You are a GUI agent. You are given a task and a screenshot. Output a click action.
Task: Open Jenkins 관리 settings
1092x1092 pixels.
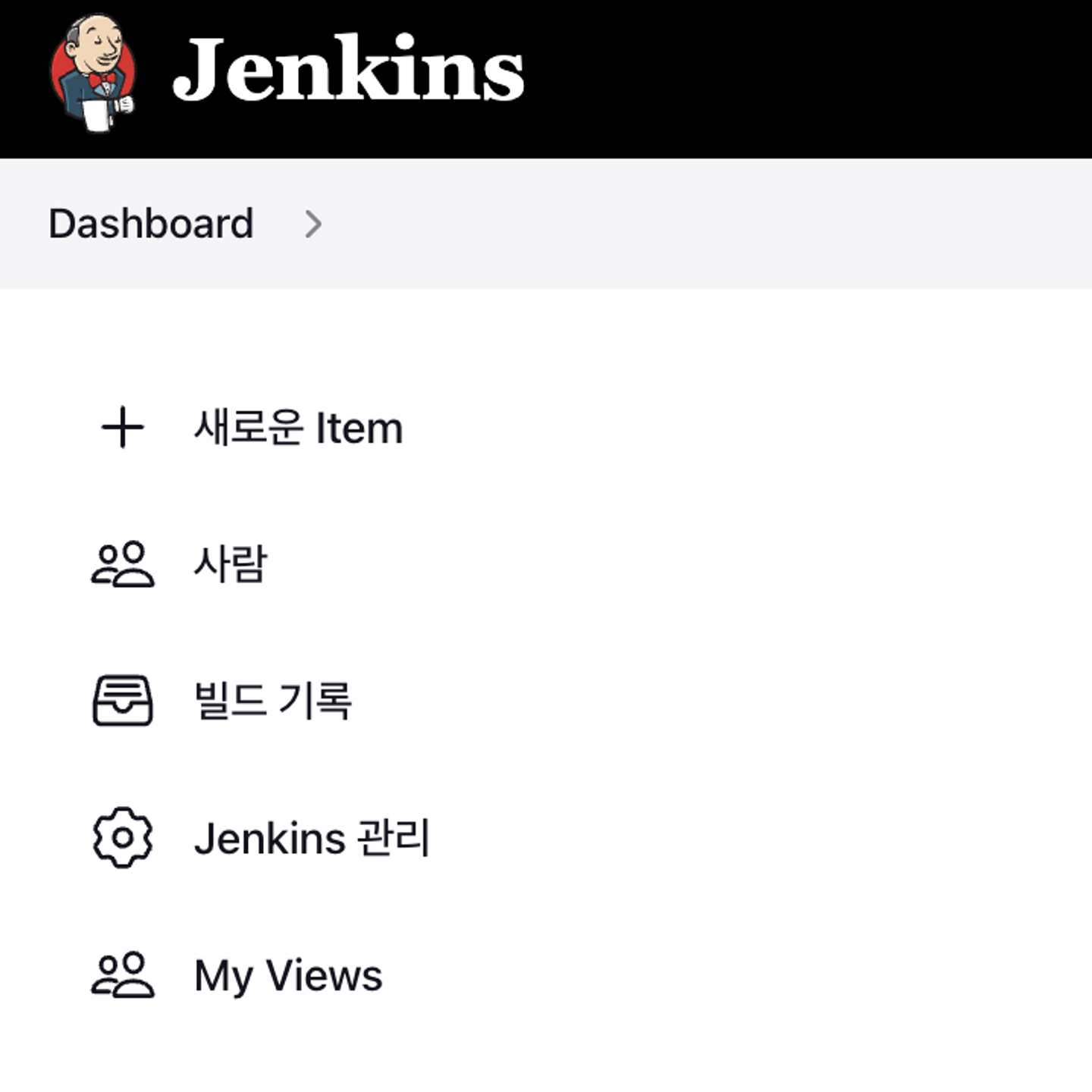(311, 838)
